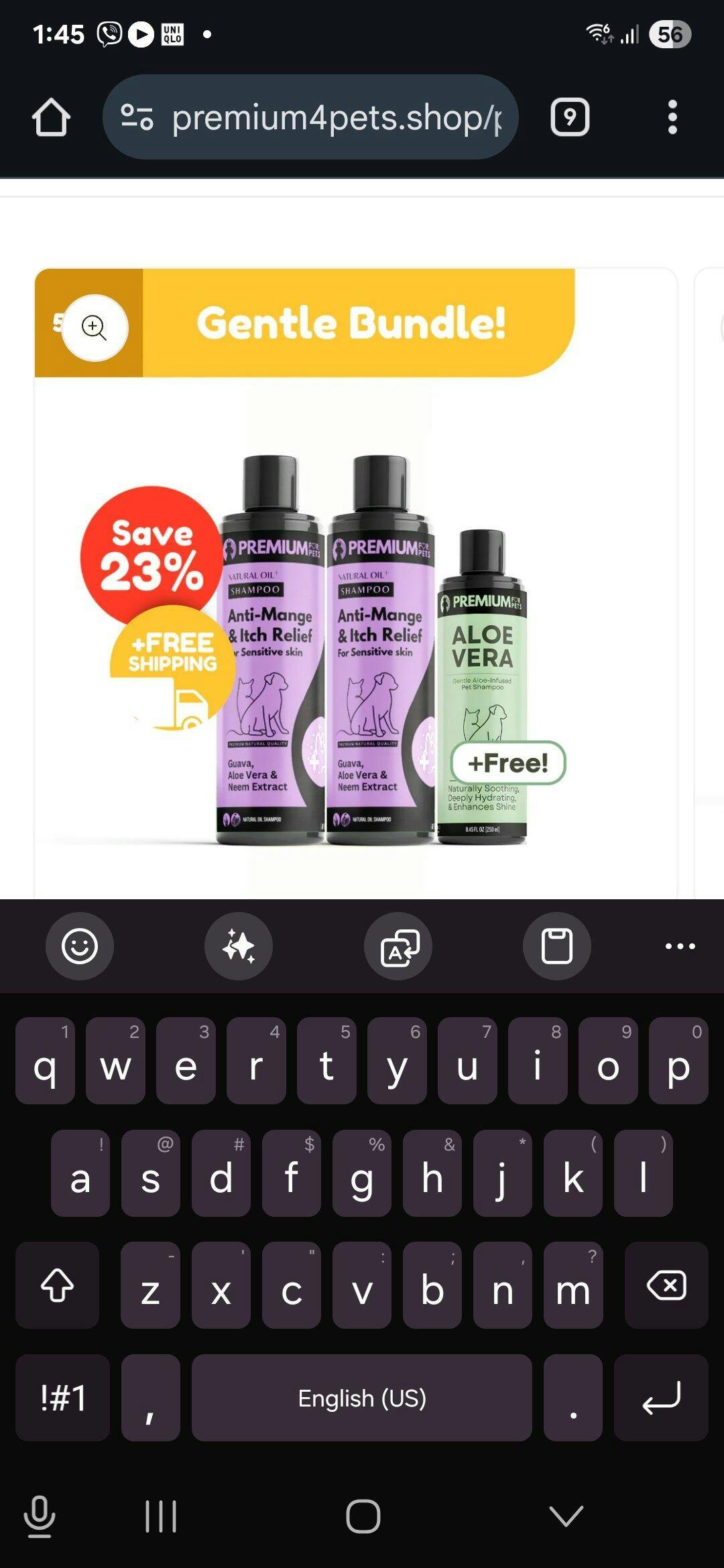This screenshot has width=724, height=1568.
Task: Edit the premium4pets.shop address bar
Action: [x=335, y=118]
